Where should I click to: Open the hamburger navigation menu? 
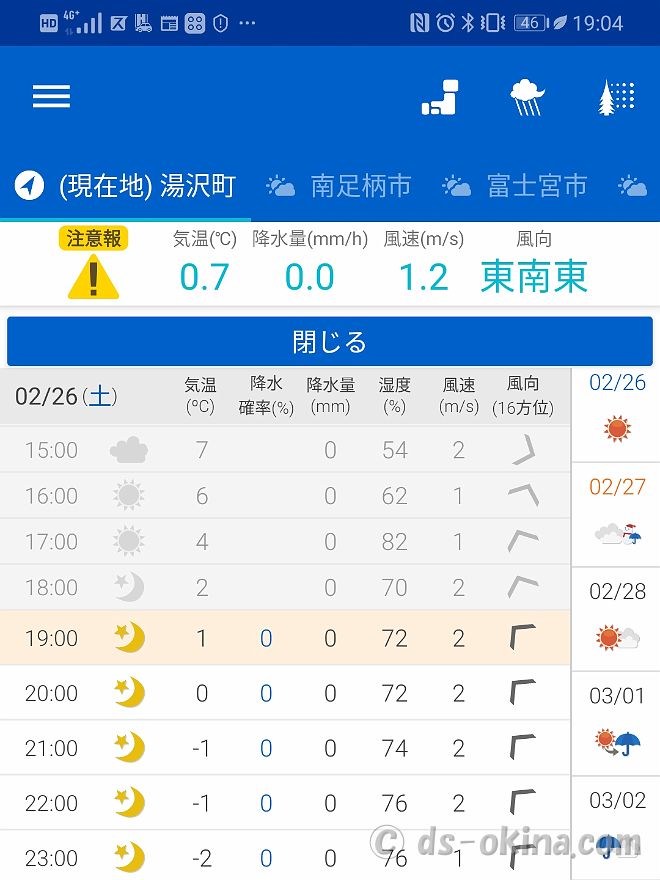click(51, 96)
